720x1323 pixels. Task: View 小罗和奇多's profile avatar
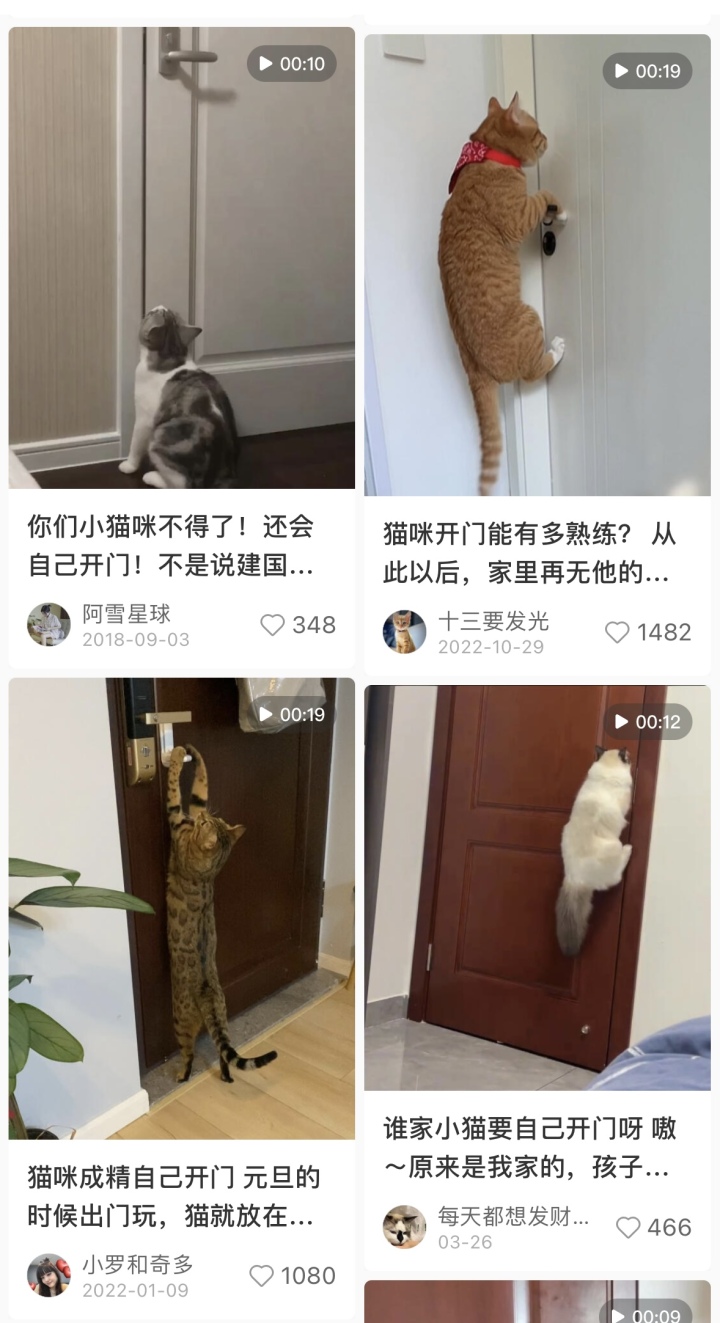48,1276
